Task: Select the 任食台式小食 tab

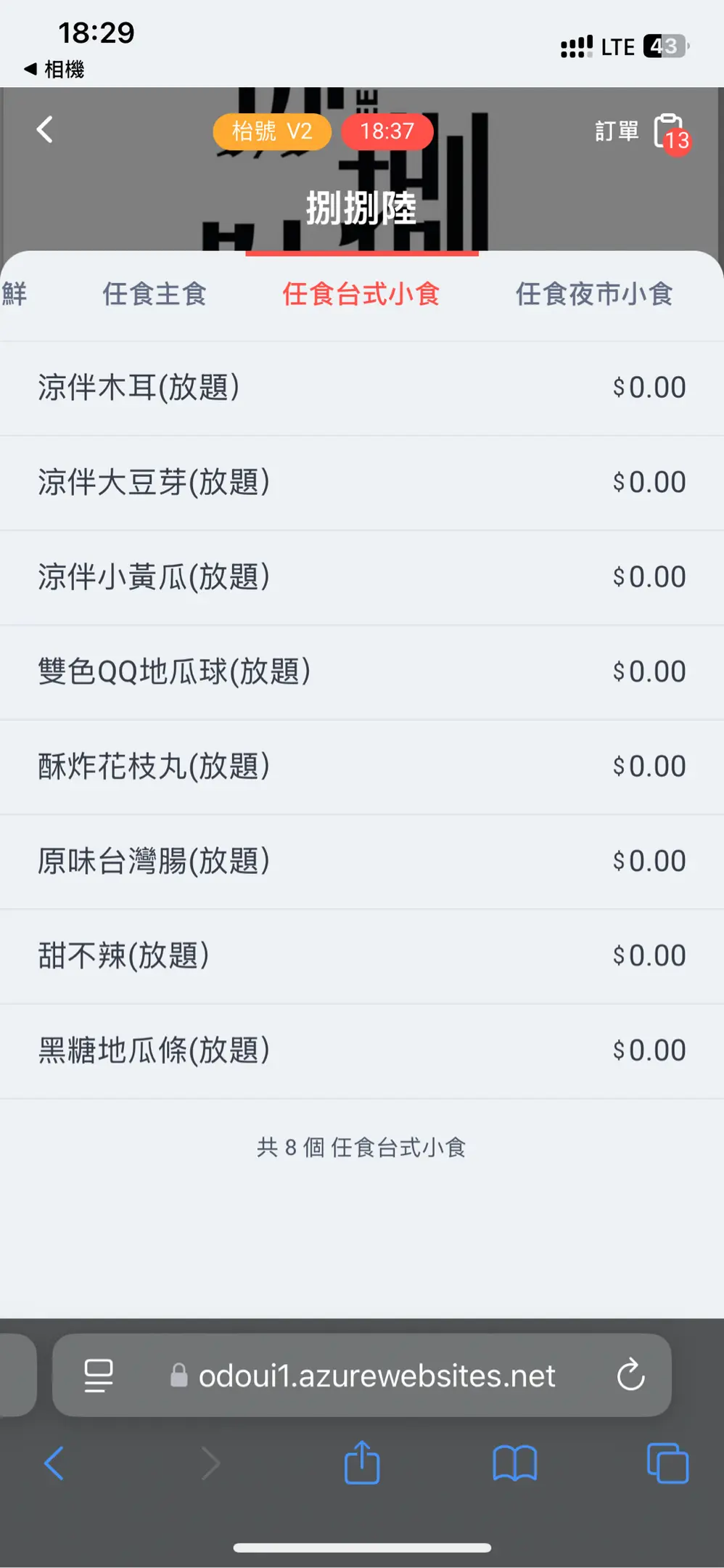Action: (x=361, y=294)
